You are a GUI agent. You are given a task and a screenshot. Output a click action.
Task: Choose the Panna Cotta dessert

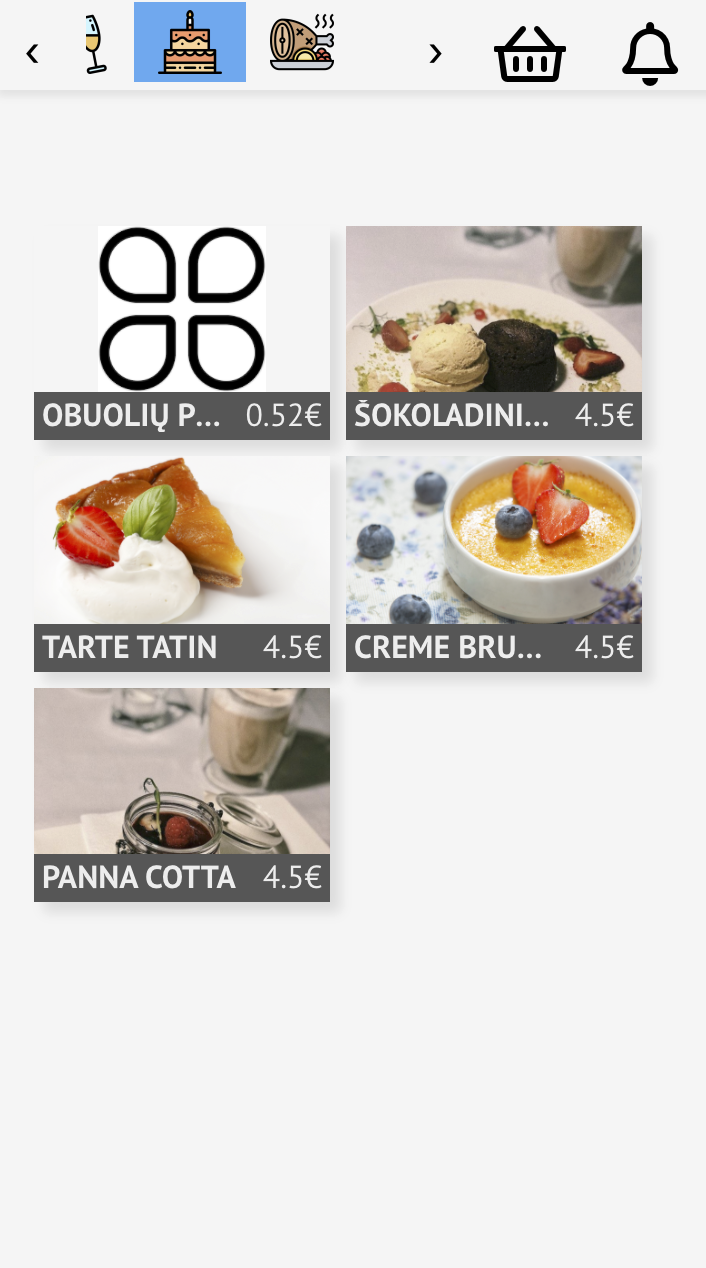(182, 794)
